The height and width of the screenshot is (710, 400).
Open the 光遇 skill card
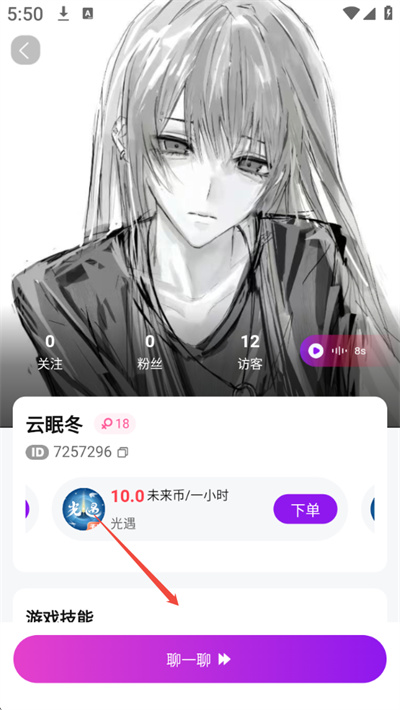[199, 509]
